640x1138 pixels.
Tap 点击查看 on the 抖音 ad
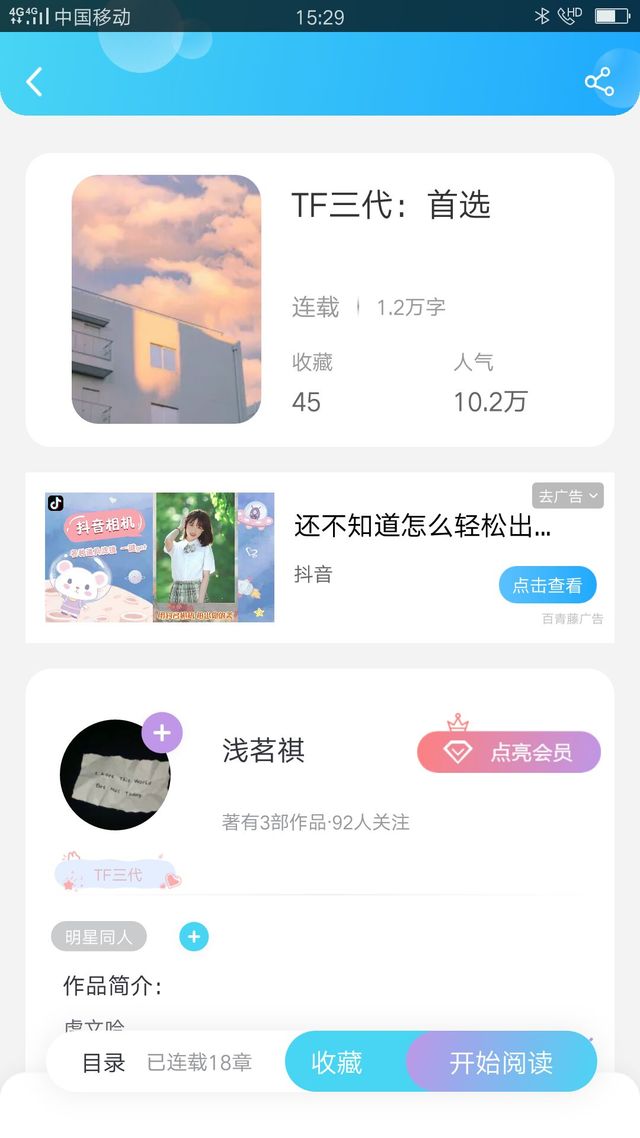547,585
